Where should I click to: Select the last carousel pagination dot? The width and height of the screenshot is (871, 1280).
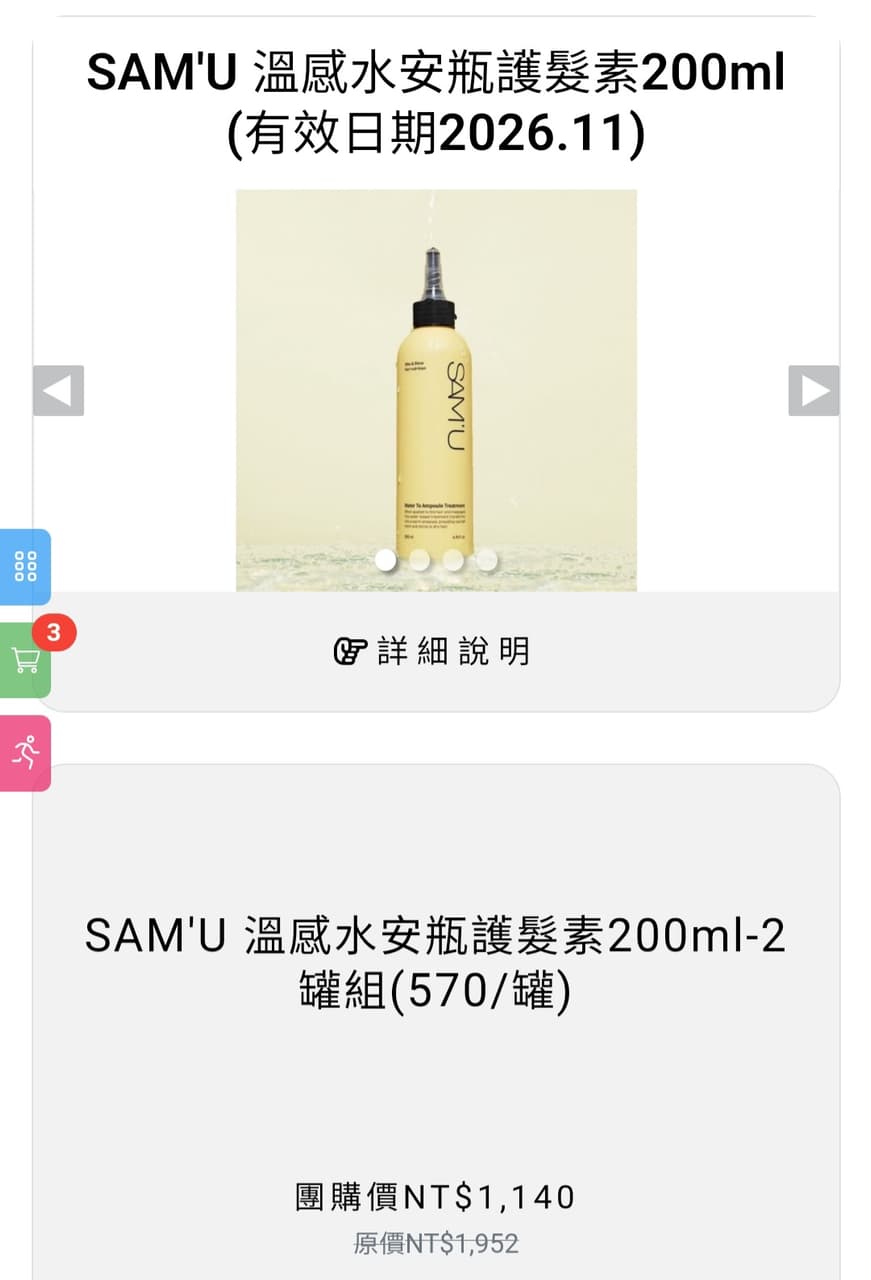pos(490,562)
